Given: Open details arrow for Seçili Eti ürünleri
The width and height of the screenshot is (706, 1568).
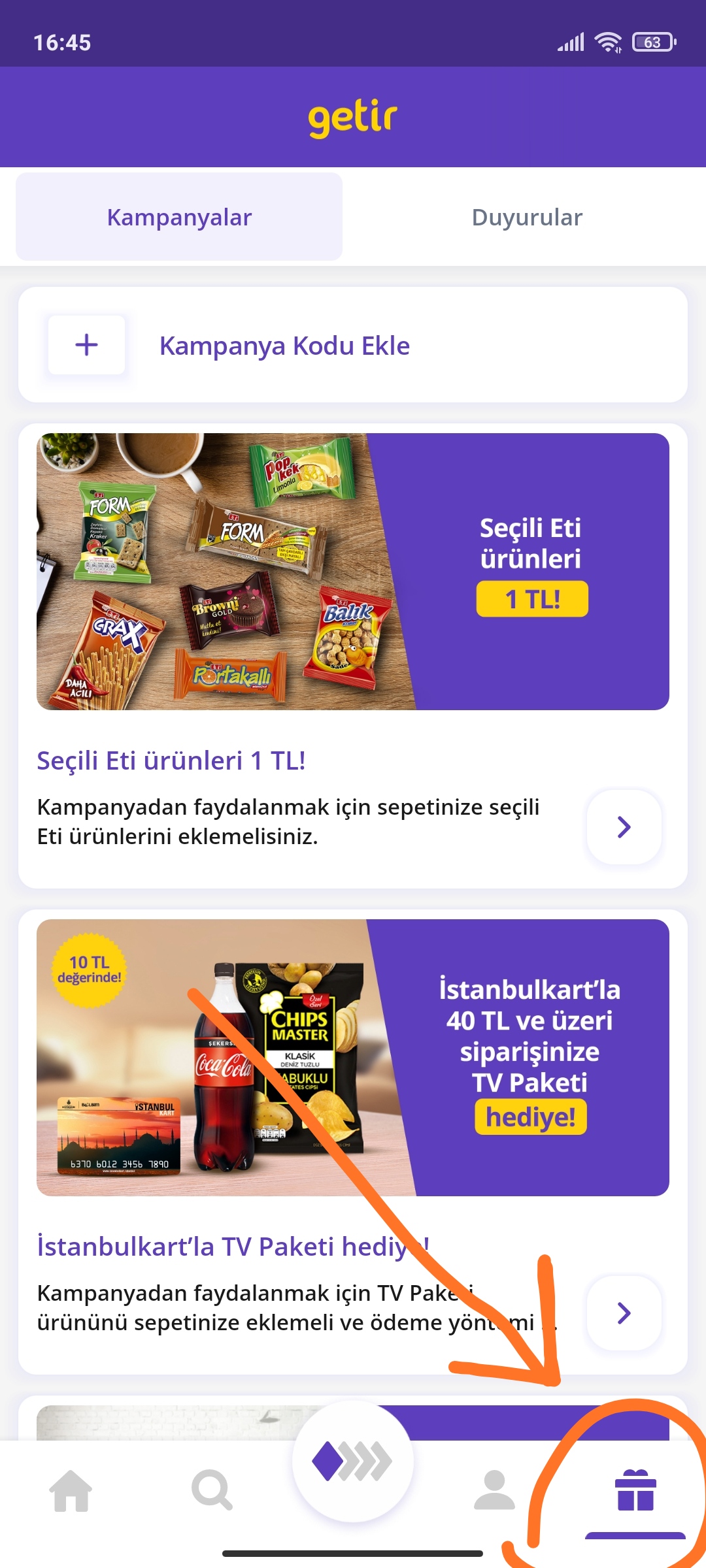Looking at the screenshot, I should pyautogui.click(x=624, y=827).
